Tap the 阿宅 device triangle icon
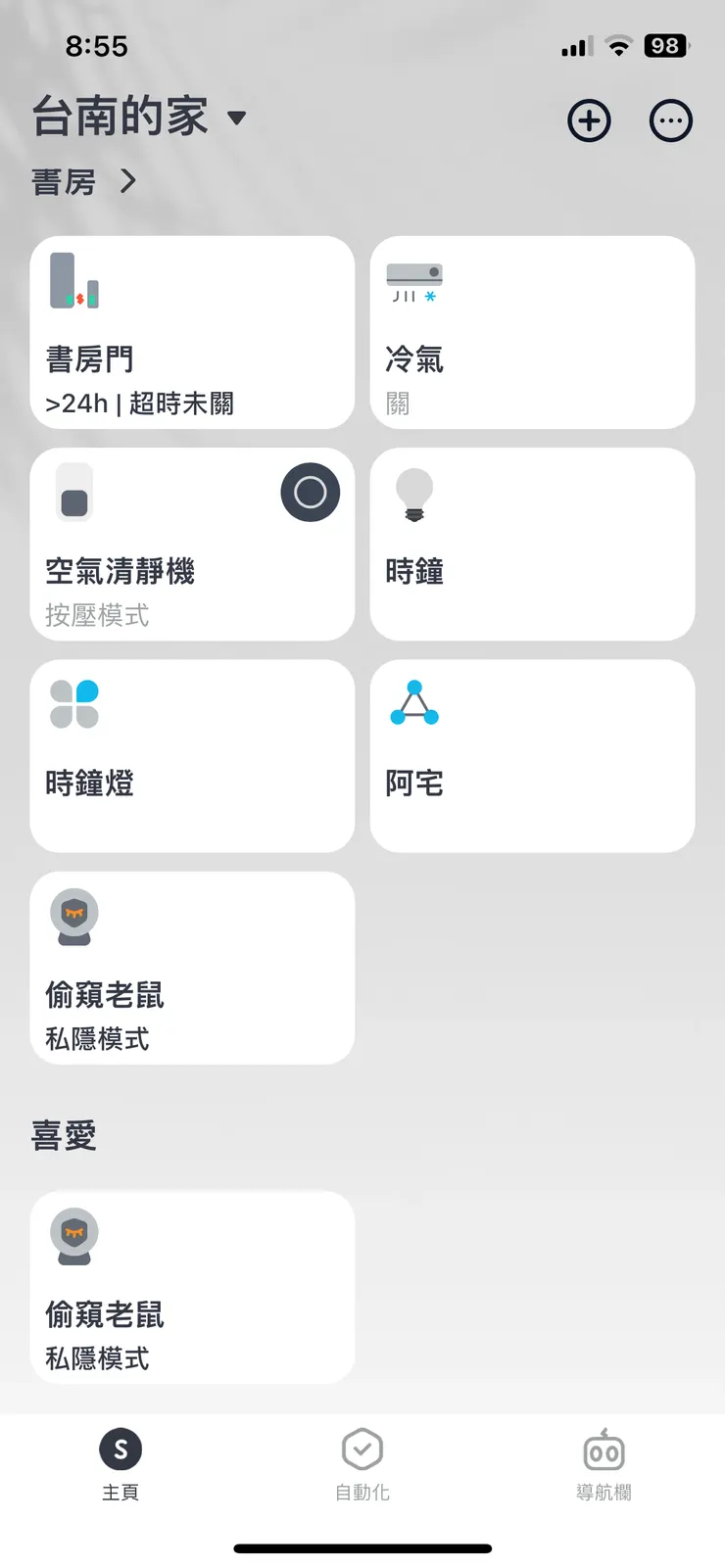This screenshot has width=725, height=1568. point(413,704)
